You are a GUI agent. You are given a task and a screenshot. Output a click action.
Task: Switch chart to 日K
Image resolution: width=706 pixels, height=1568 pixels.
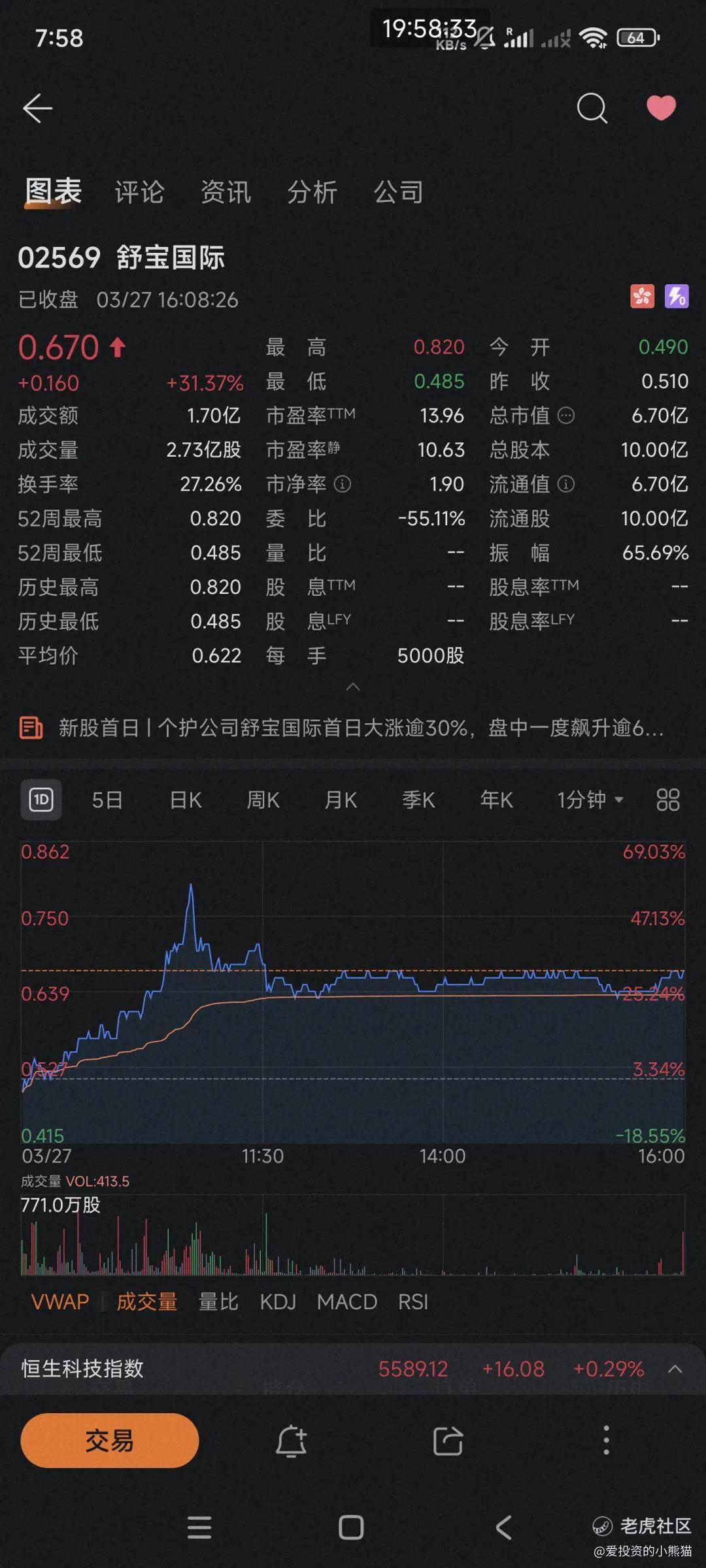(x=186, y=800)
